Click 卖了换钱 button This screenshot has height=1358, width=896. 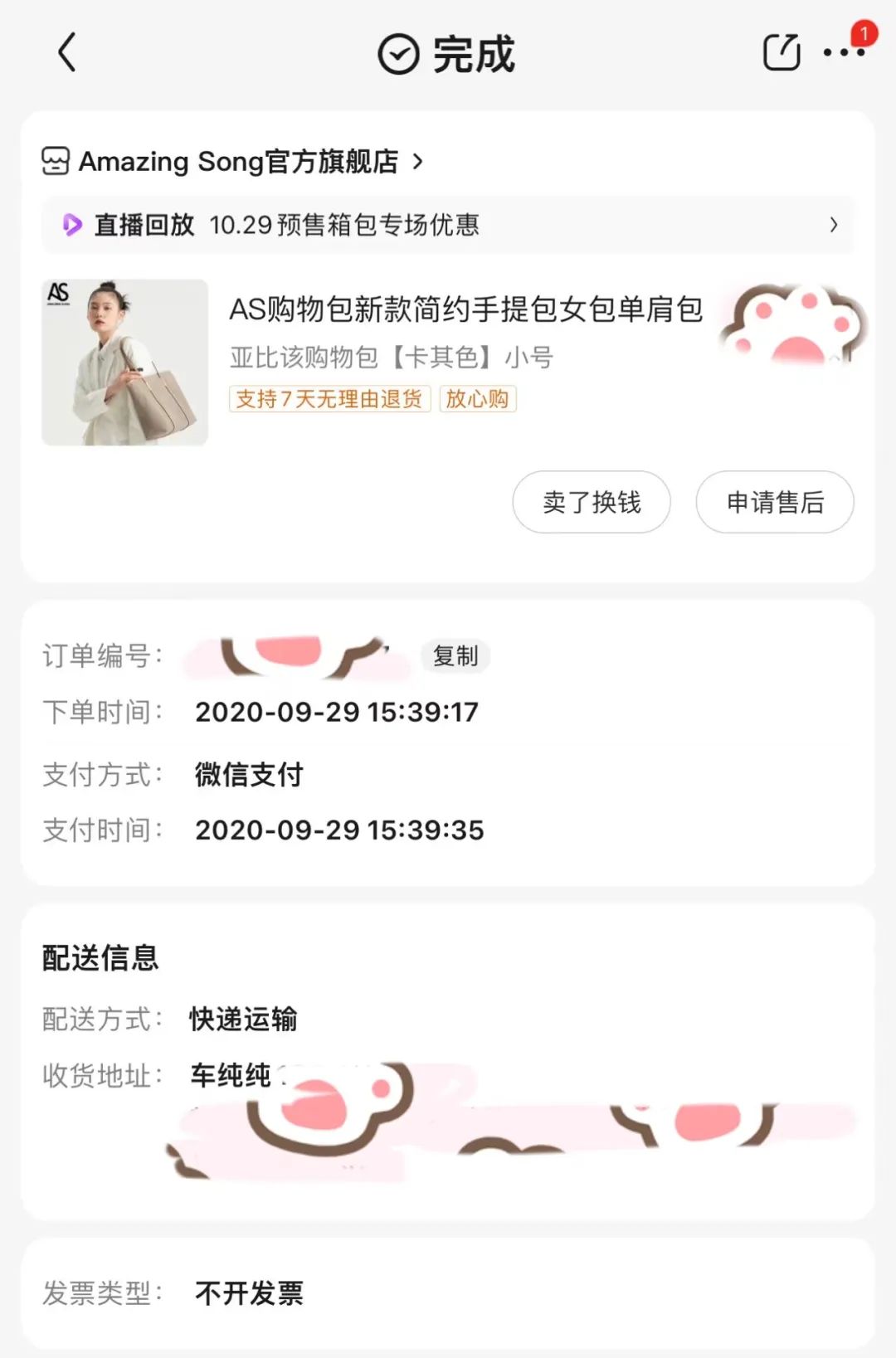point(591,502)
